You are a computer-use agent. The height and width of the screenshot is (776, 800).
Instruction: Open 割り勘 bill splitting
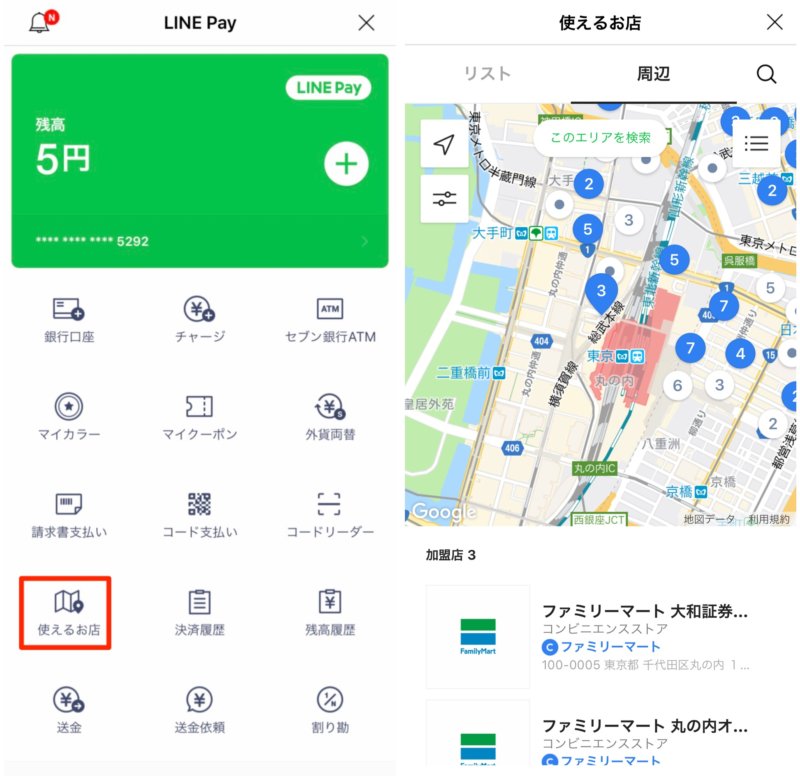click(x=329, y=710)
